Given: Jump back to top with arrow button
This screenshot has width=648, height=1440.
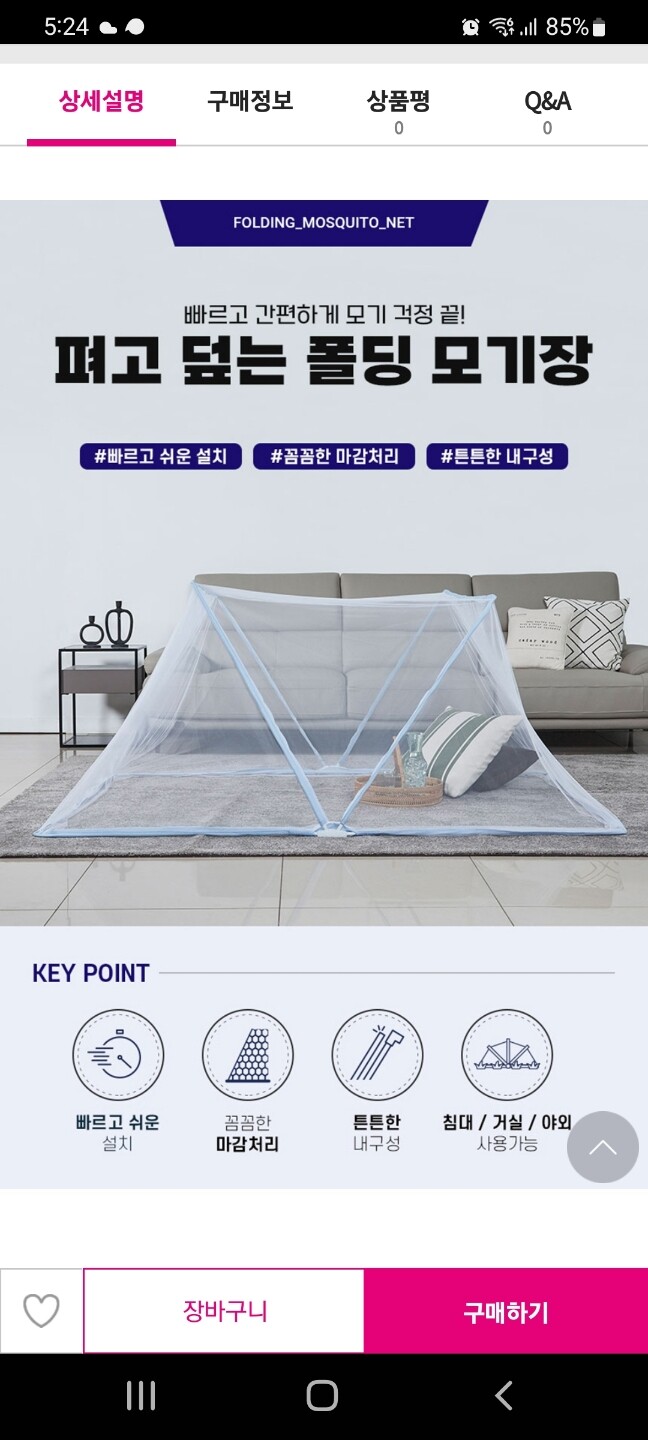Looking at the screenshot, I should 602,1147.
